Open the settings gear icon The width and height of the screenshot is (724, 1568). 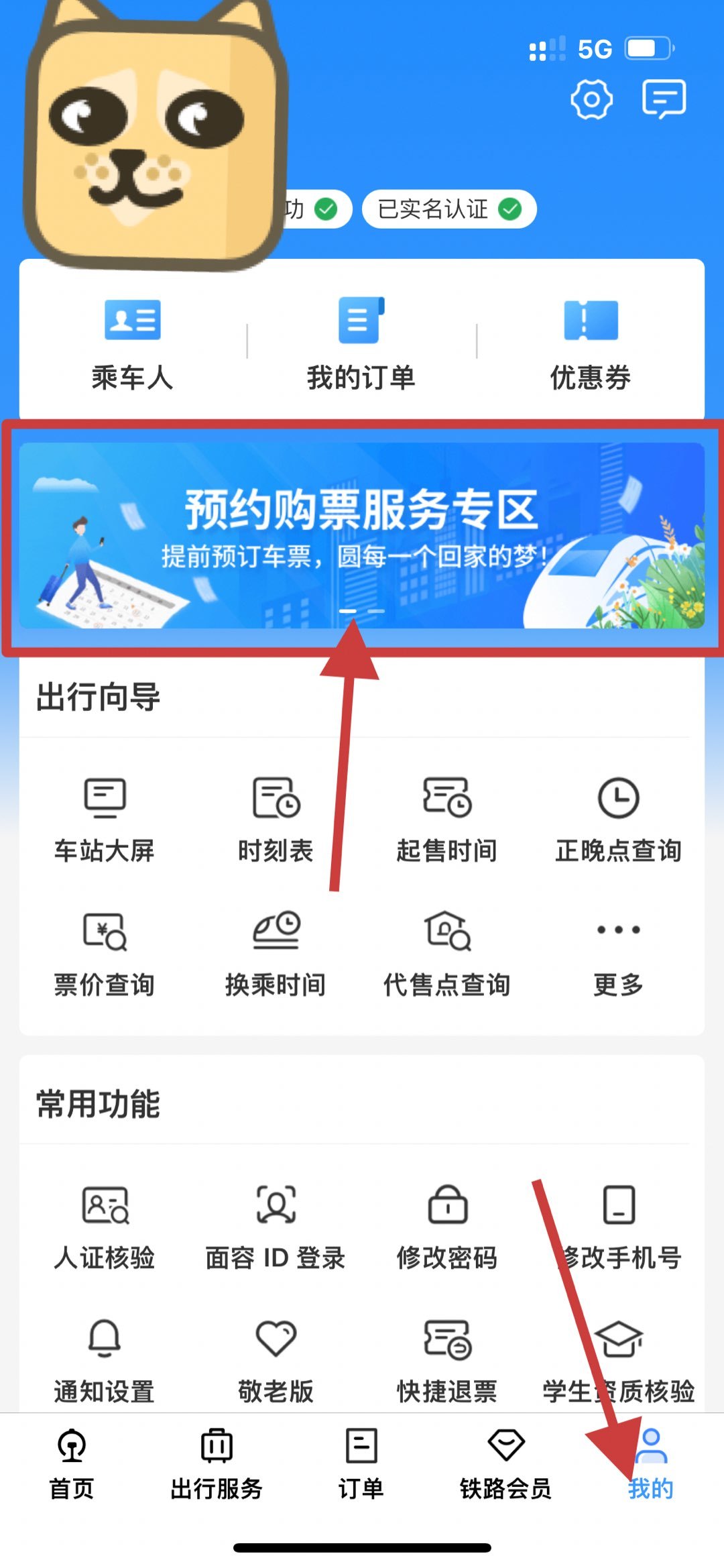[591, 100]
